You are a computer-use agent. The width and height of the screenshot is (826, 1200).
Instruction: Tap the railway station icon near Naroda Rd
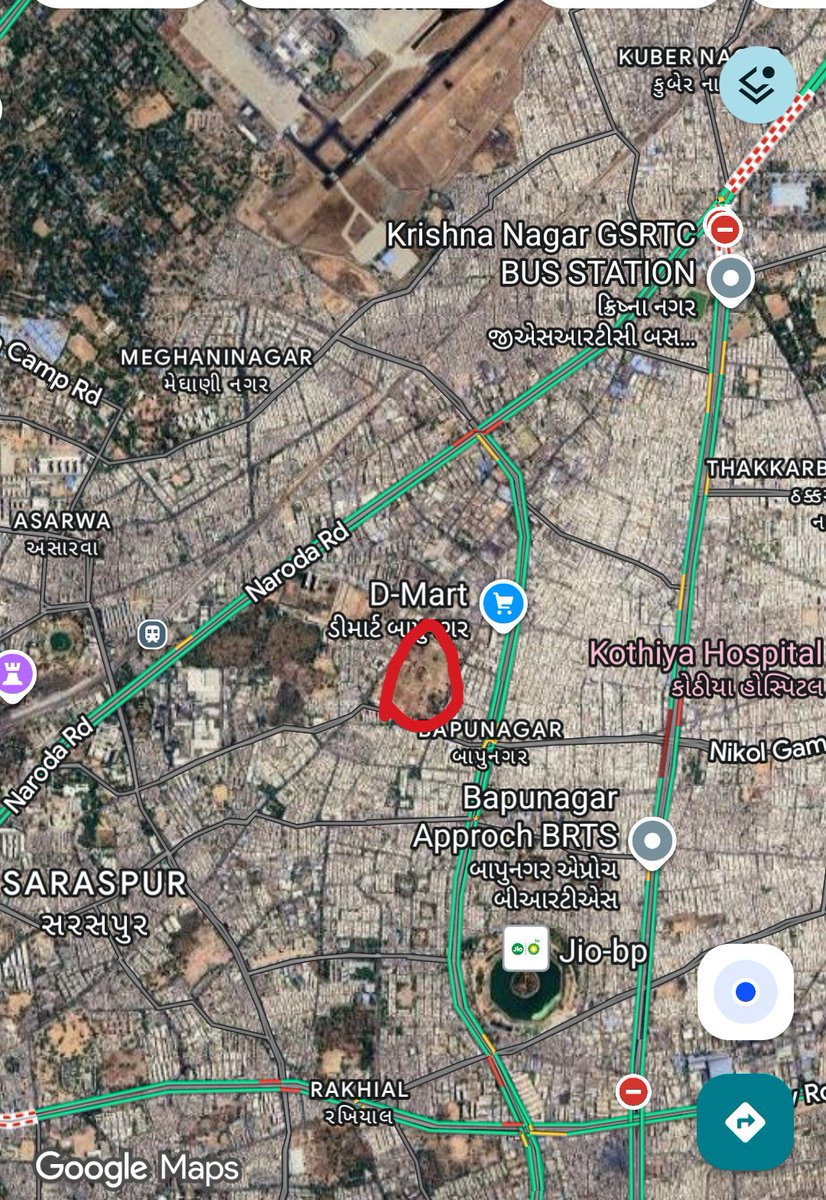click(152, 633)
